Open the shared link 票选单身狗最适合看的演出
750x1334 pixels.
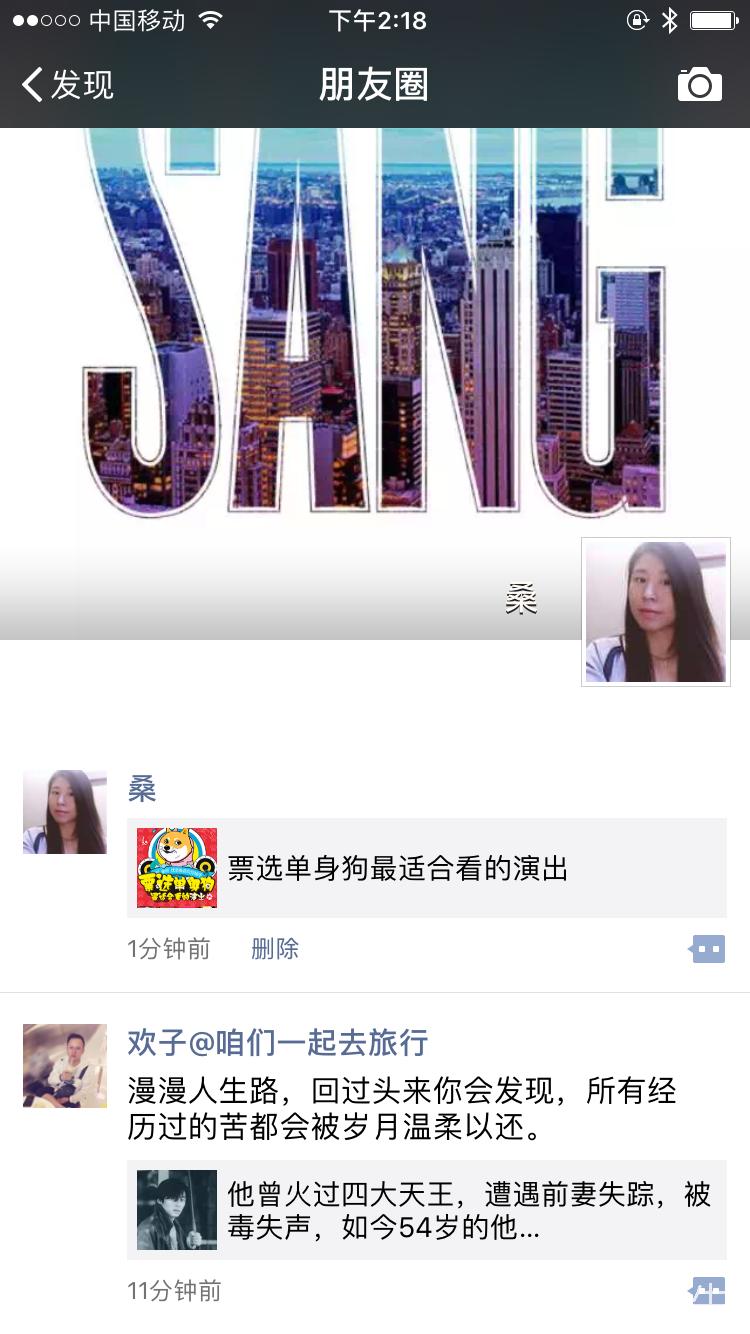(426, 868)
